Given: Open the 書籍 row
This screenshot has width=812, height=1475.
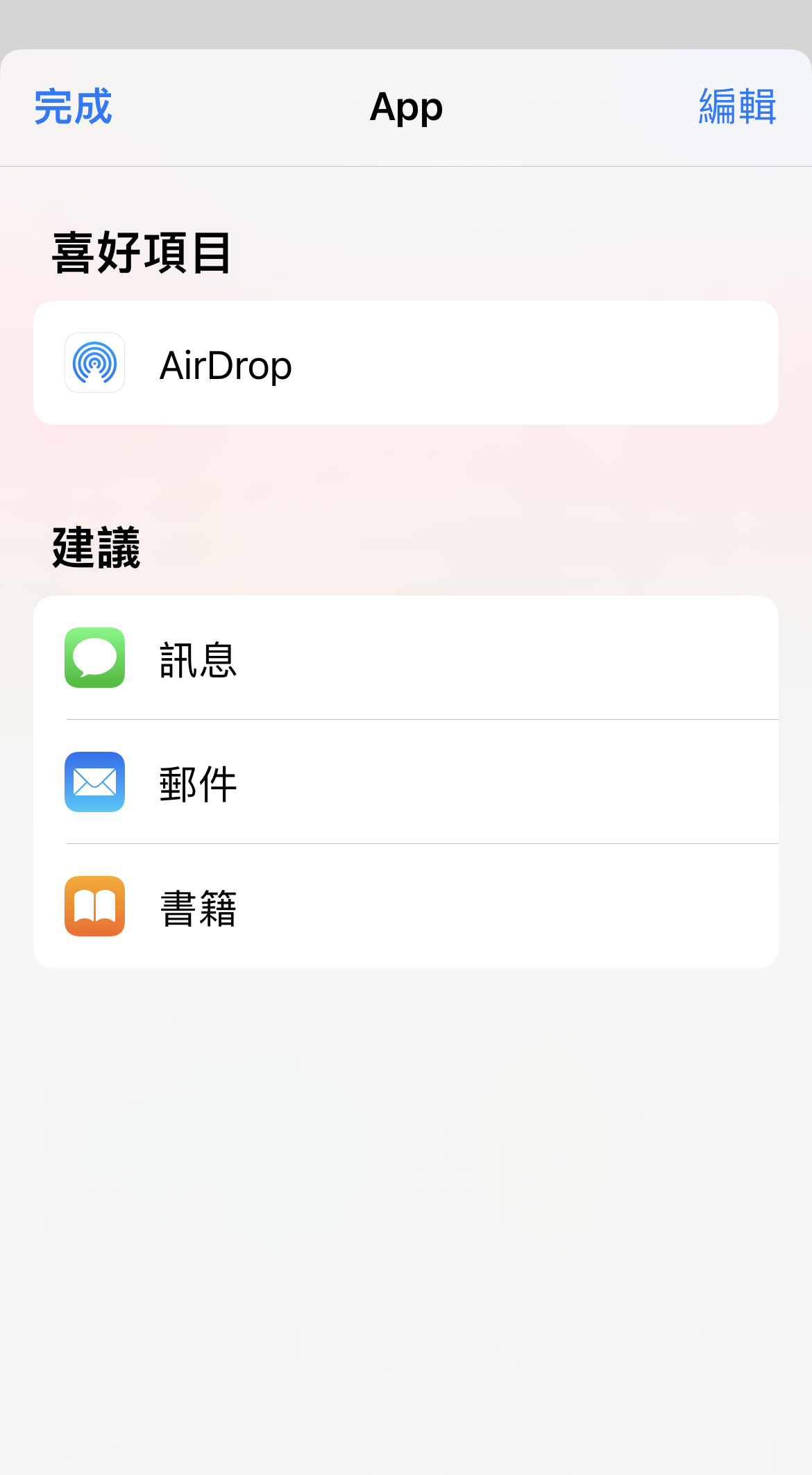Looking at the screenshot, I should point(406,906).
